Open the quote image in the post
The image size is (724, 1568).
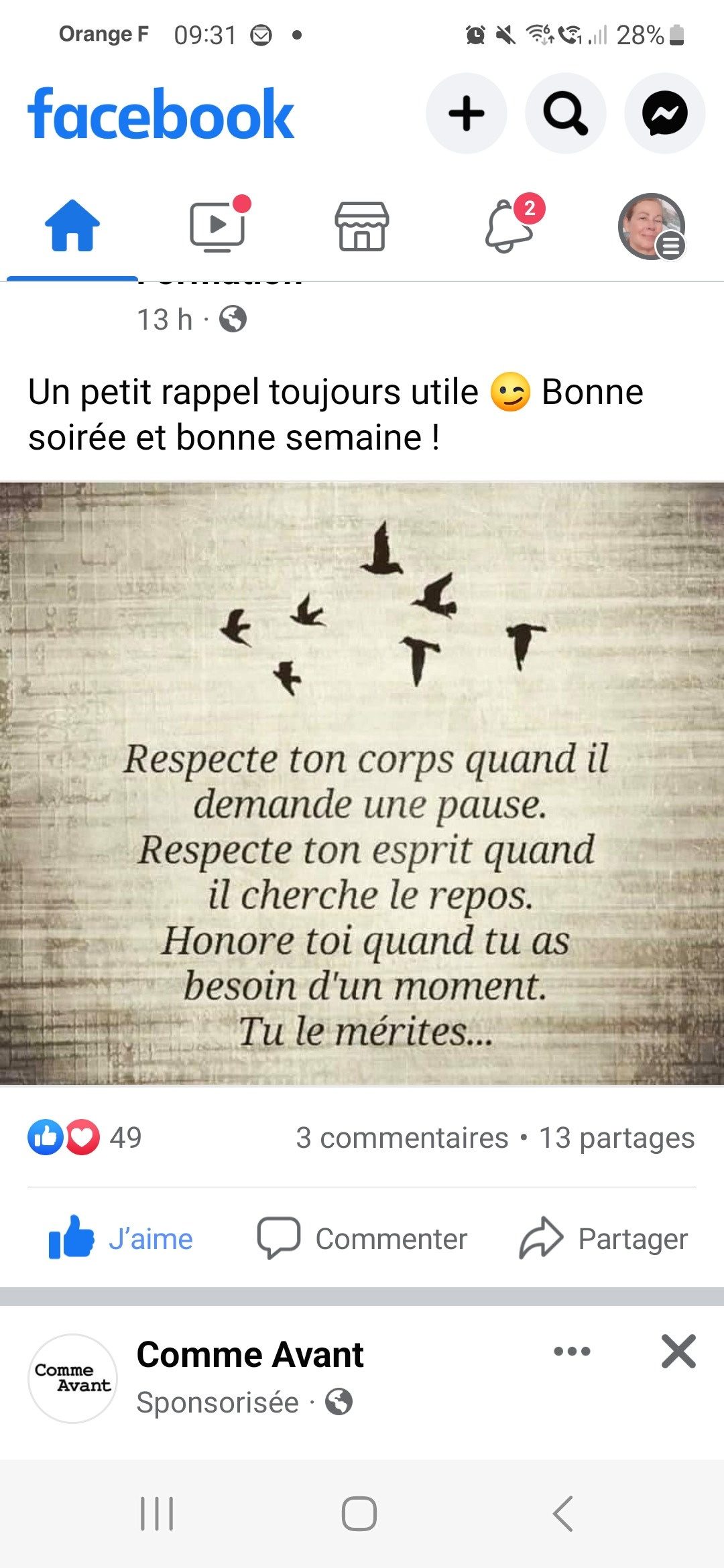(362, 783)
